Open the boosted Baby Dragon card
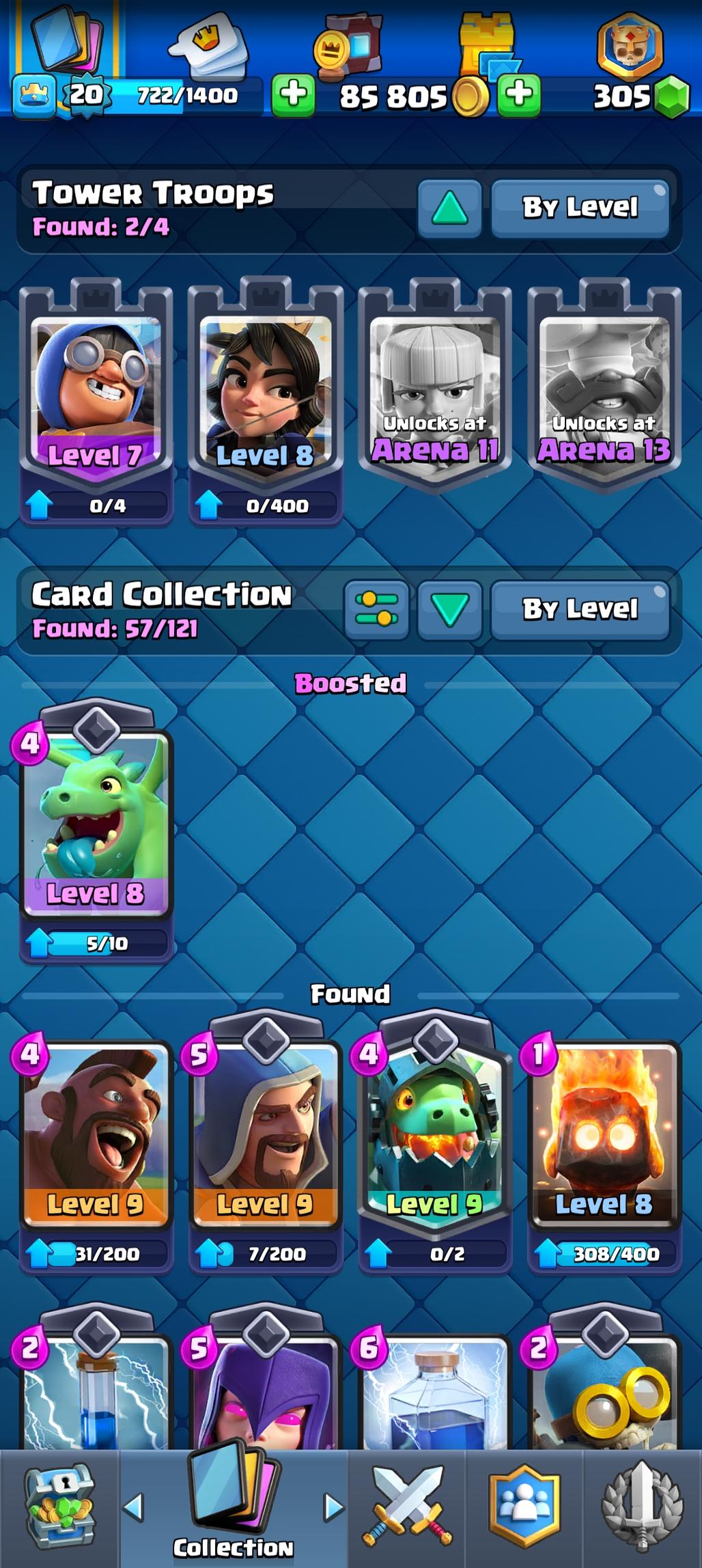Image resolution: width=702 pixels, height=1568 pixels. tap(96, 820)
